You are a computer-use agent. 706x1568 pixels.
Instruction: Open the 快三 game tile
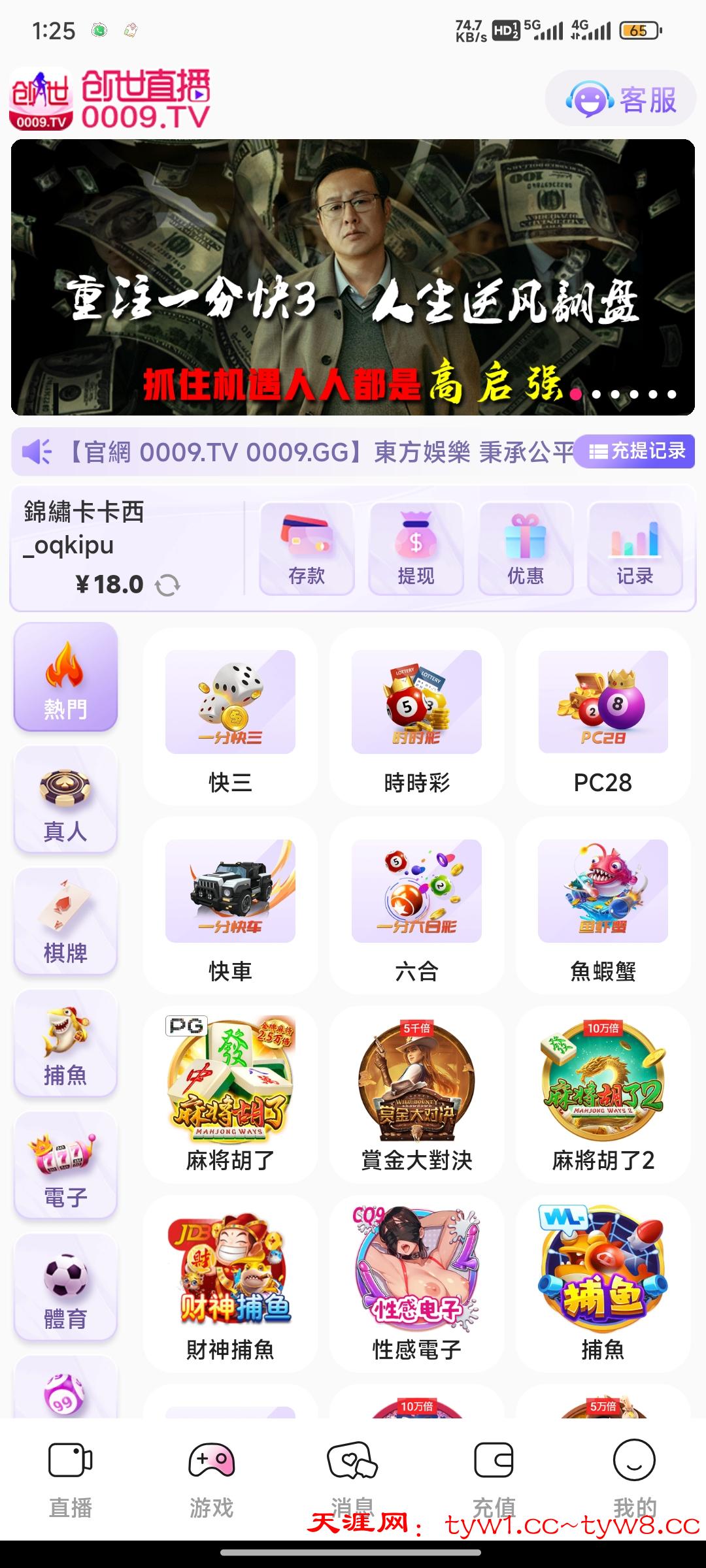[230, 718]
